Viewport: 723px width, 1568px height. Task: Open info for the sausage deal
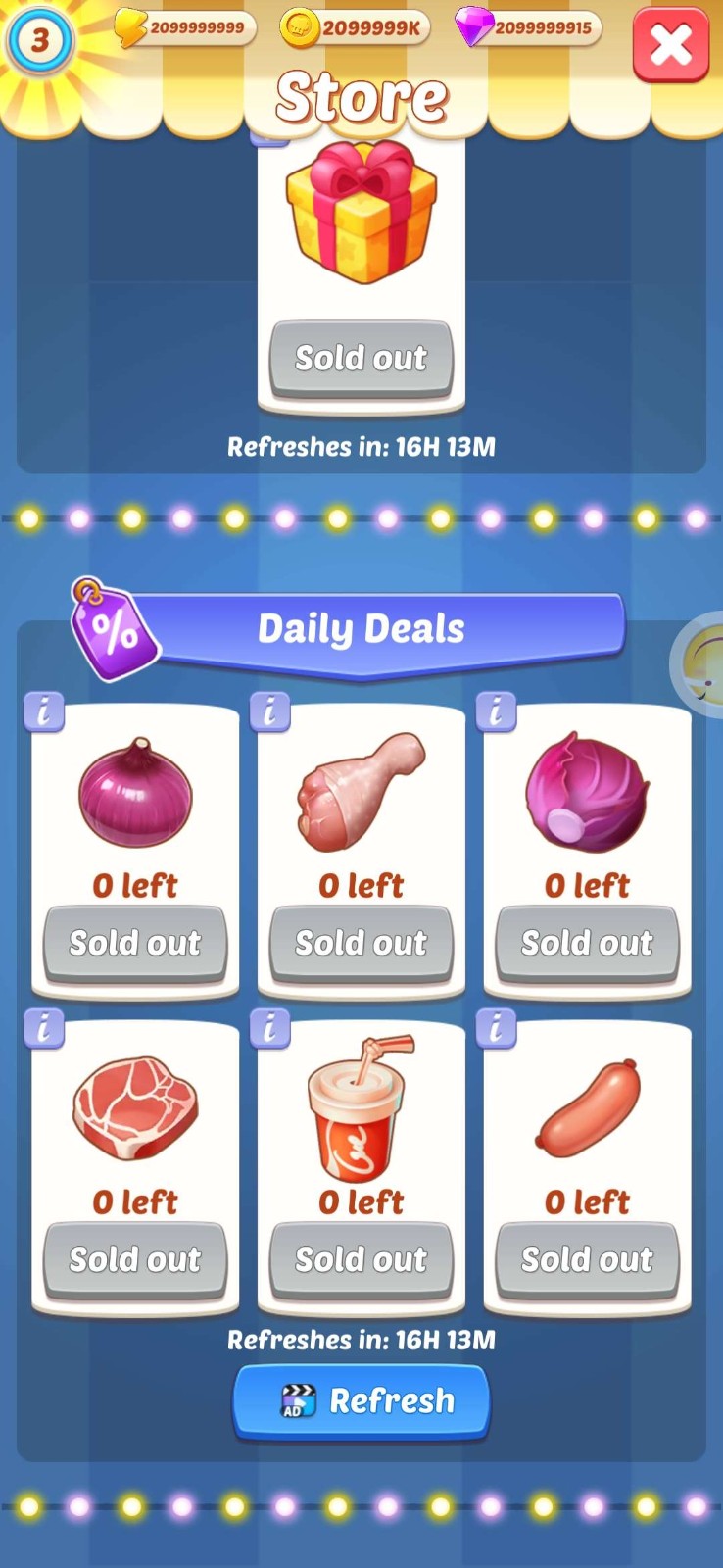tap(496, 1029)
